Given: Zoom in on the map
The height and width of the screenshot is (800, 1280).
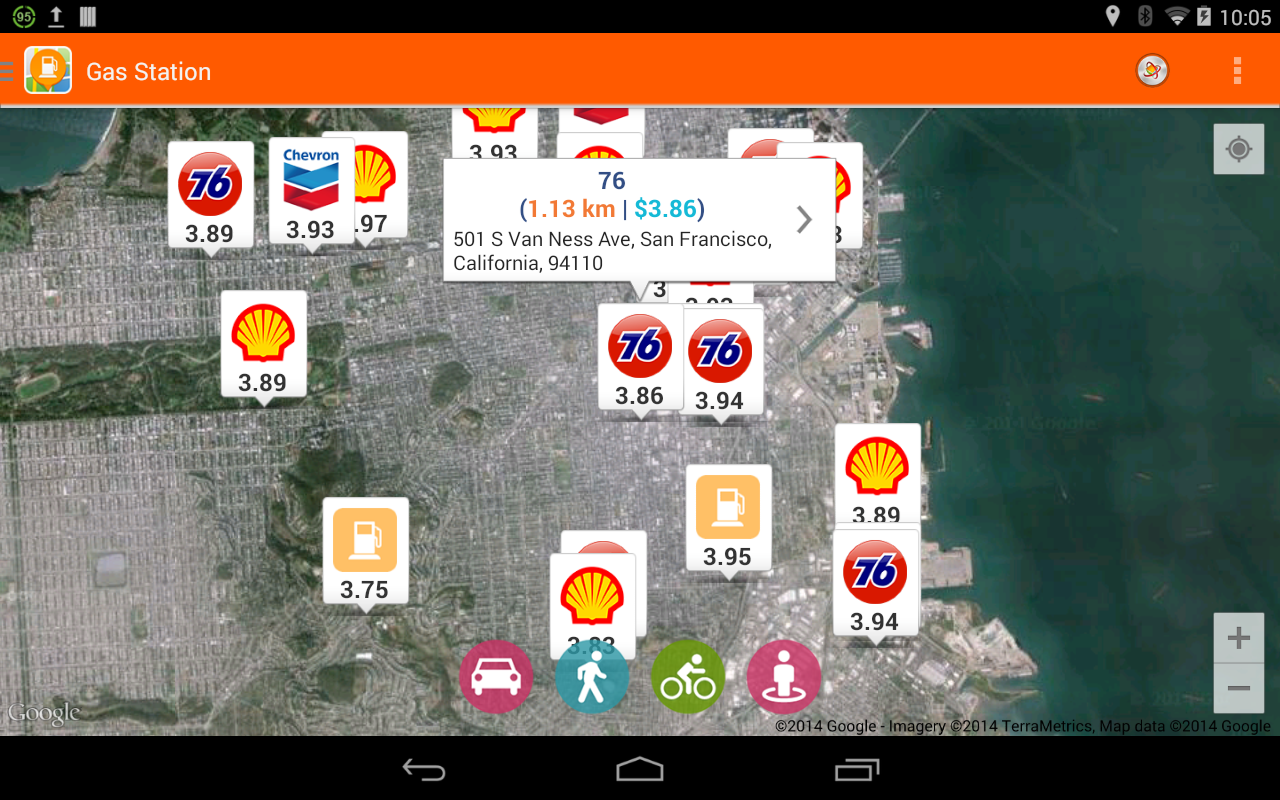Looking at the screenshot, I should coord(1238,638).
